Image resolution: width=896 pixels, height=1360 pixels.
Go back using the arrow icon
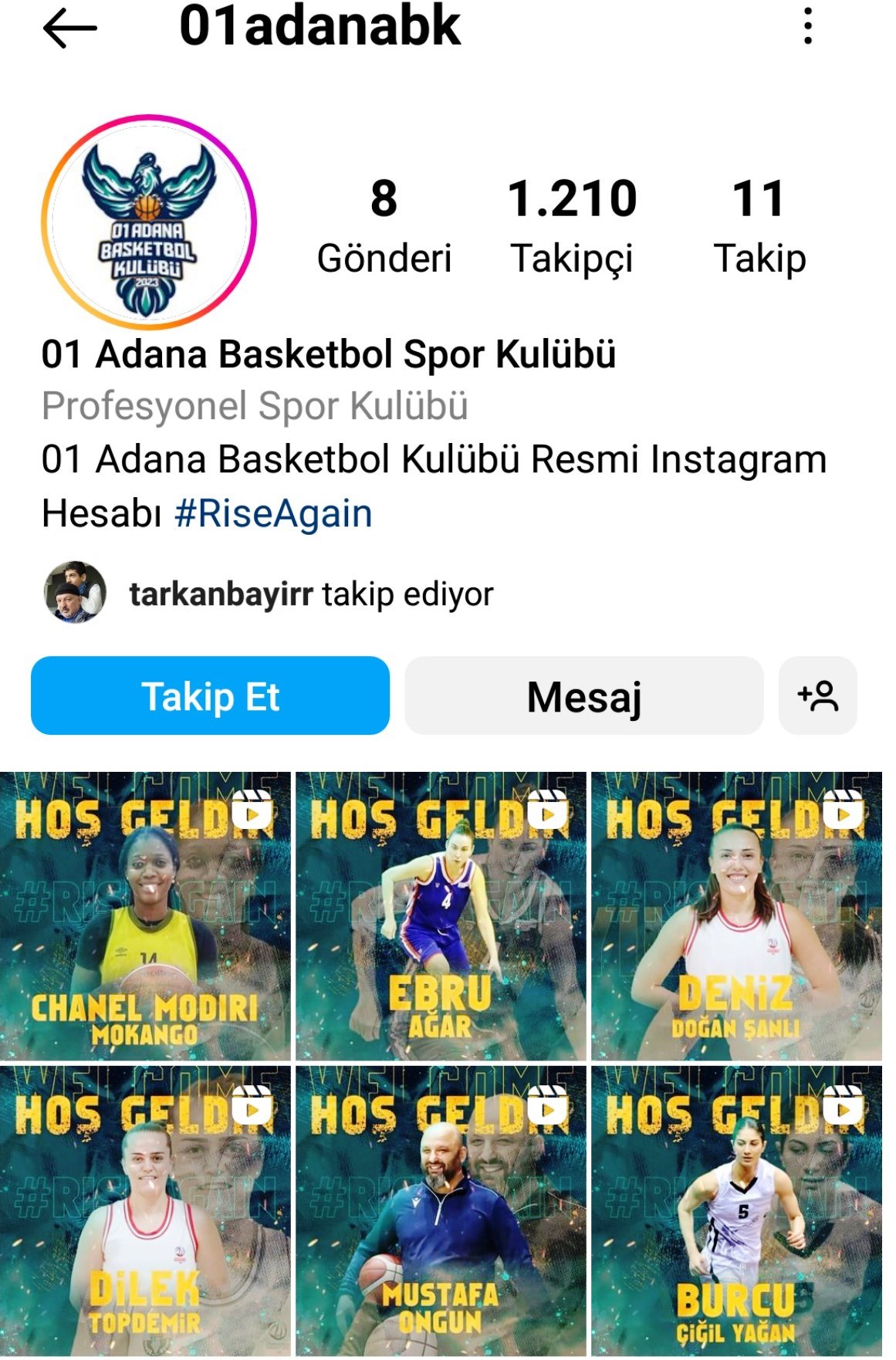[x=69, y=28]
